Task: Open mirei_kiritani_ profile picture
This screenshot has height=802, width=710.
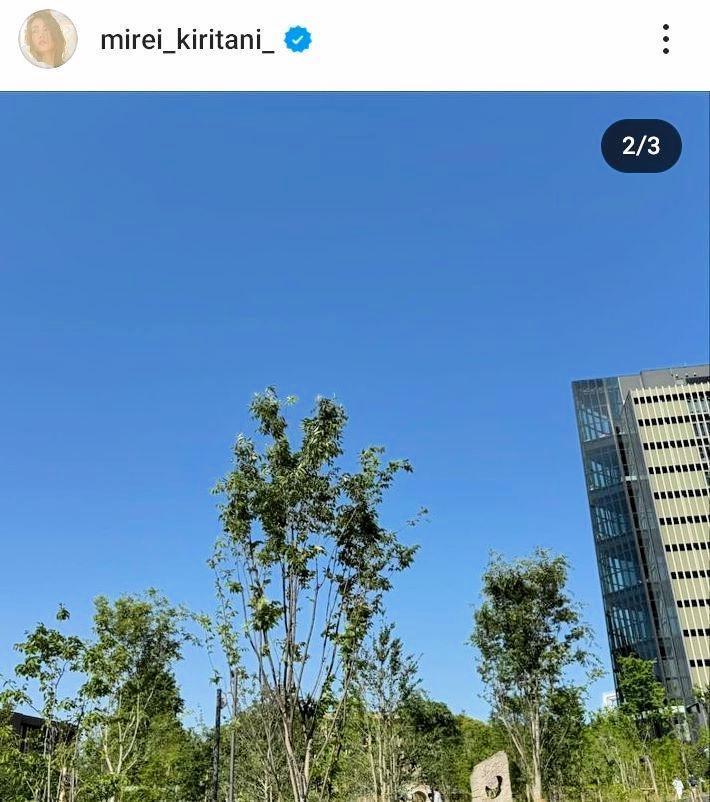Action: (x=48, y=39)
